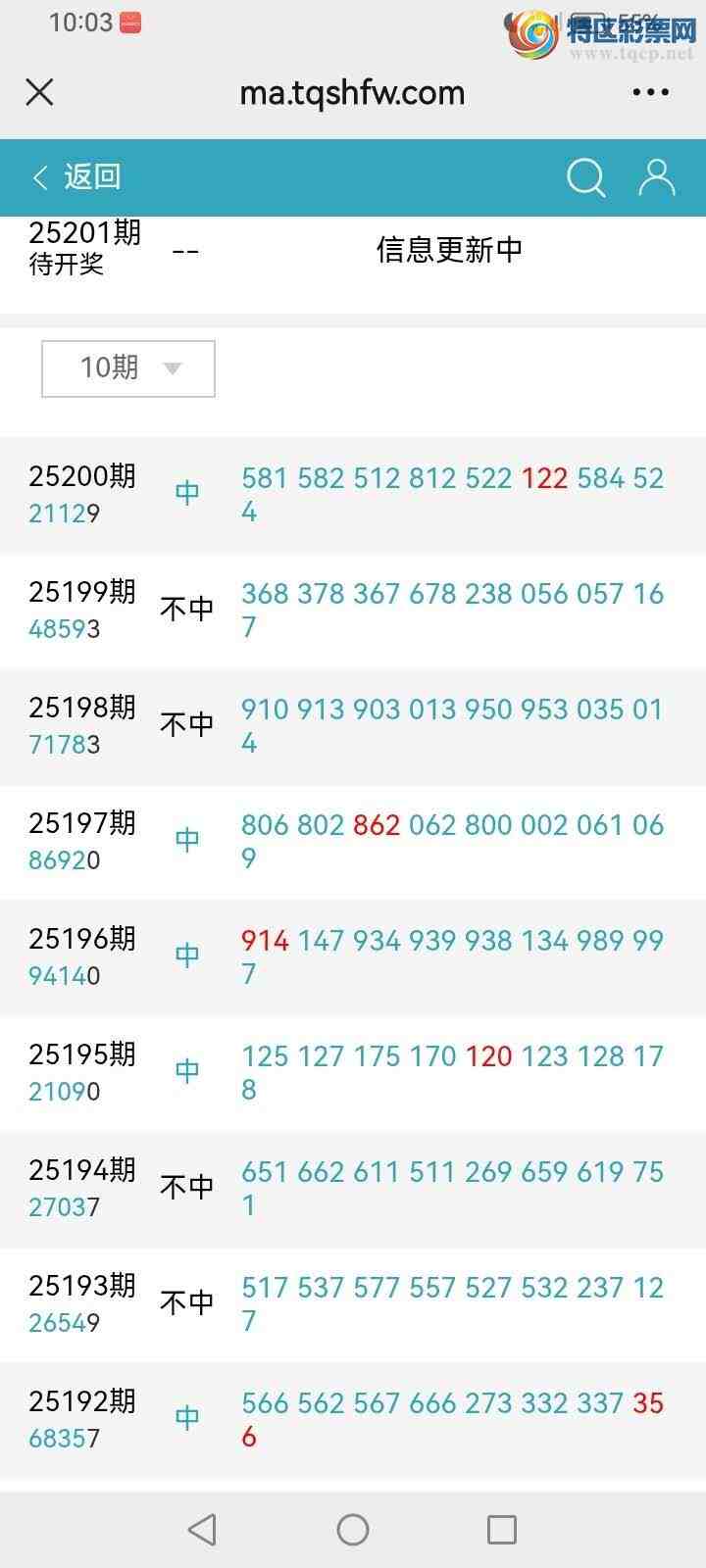This screenshot has height=1568, width=706.
Task: Open the search icon in the teal header
Action: click(x=585, y=177)
